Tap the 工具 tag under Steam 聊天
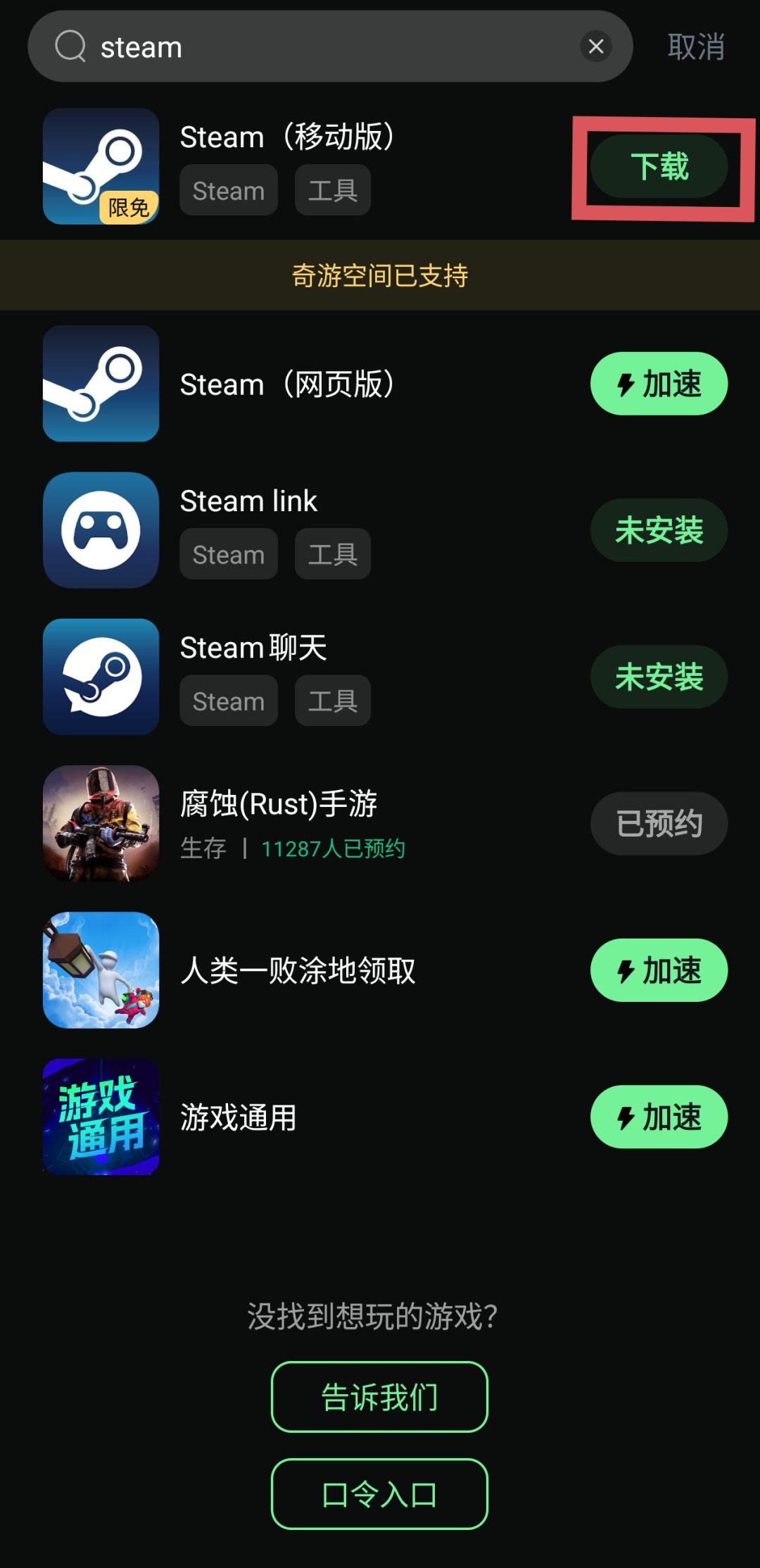This screenshot has height=1568, width=760. pyautogui.click(x=331, y=701)
